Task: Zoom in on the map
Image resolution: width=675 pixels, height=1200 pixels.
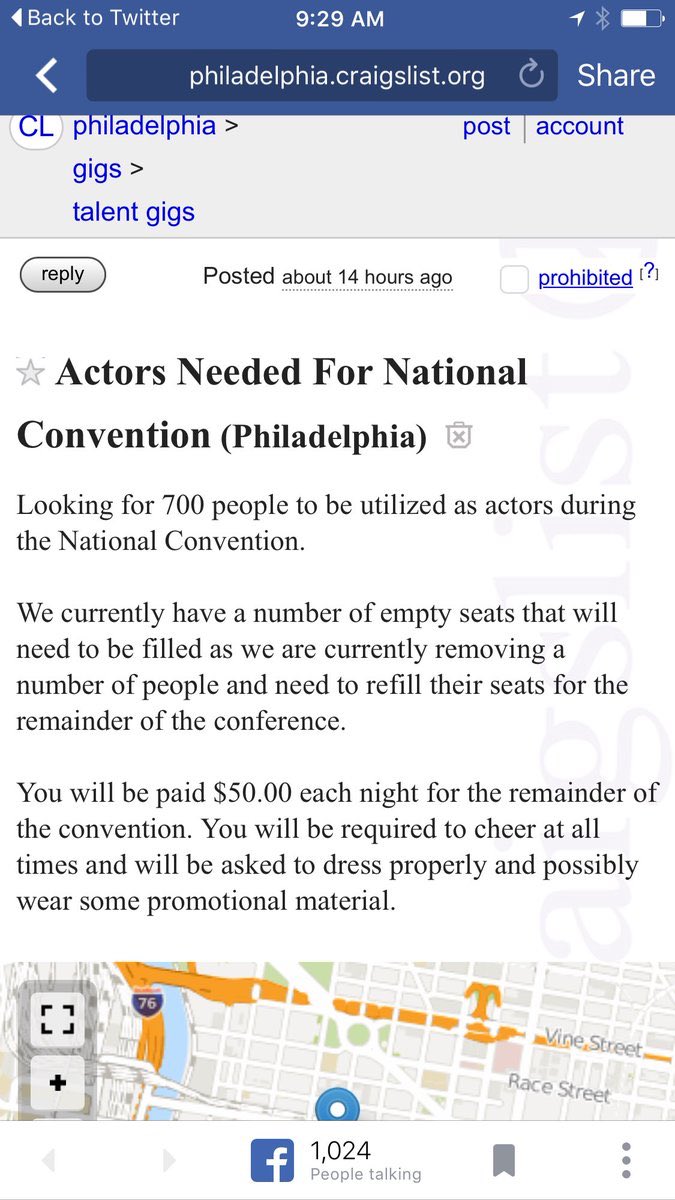Action: (57, 1082)
